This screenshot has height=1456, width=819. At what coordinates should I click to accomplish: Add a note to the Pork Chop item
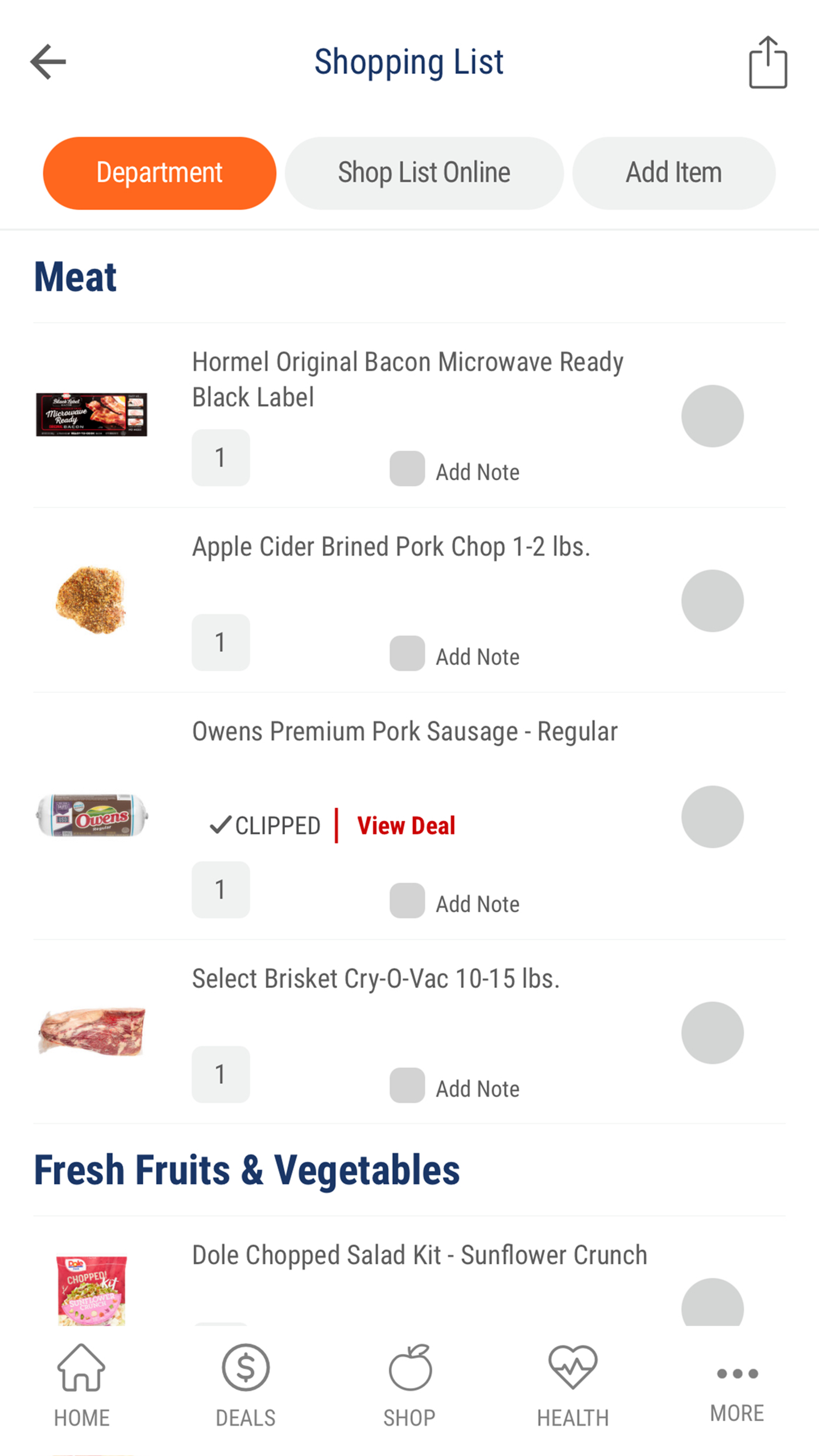click(x=406, y=655)
